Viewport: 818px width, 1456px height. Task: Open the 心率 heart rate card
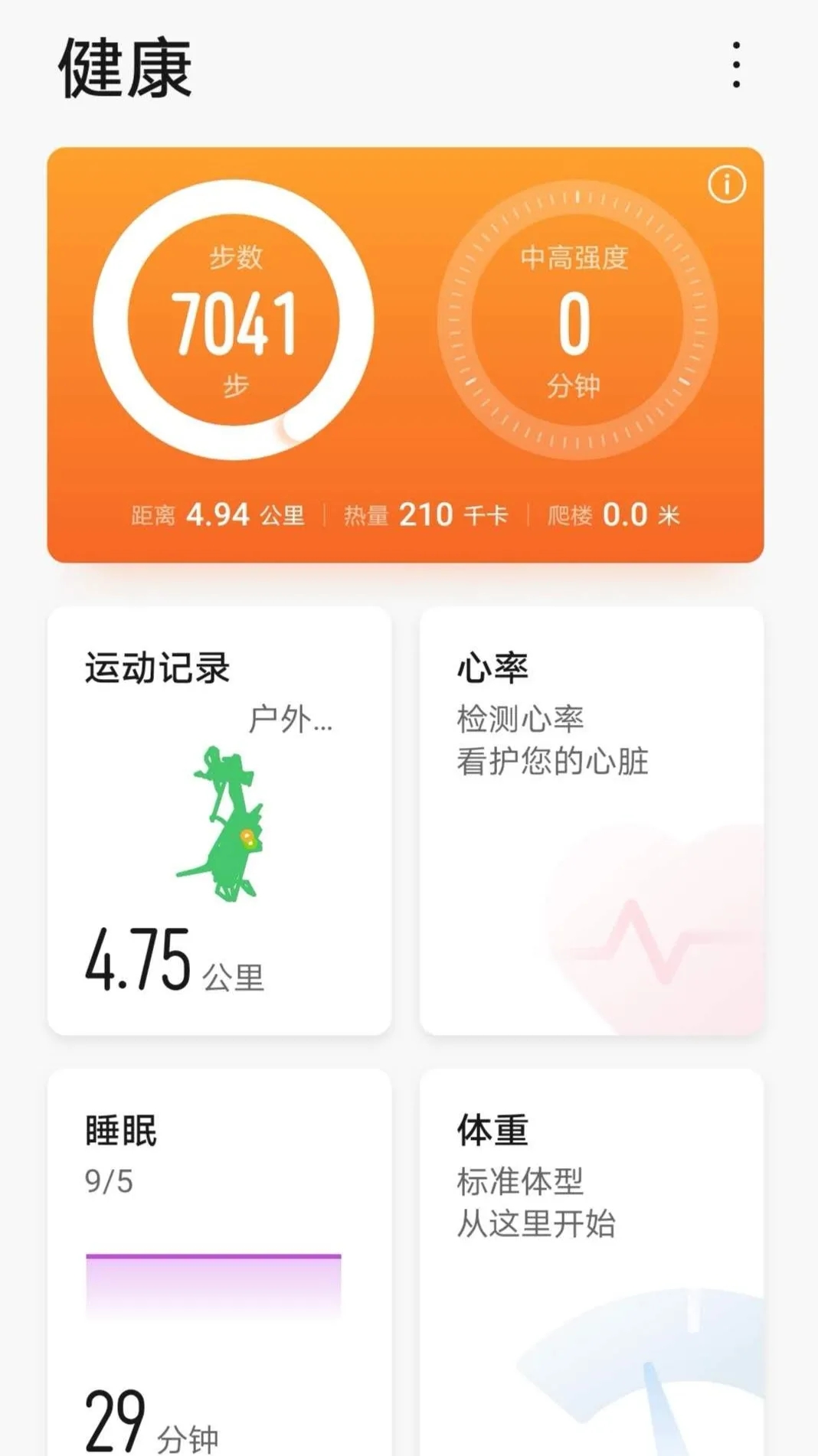(x=591, y=821)
